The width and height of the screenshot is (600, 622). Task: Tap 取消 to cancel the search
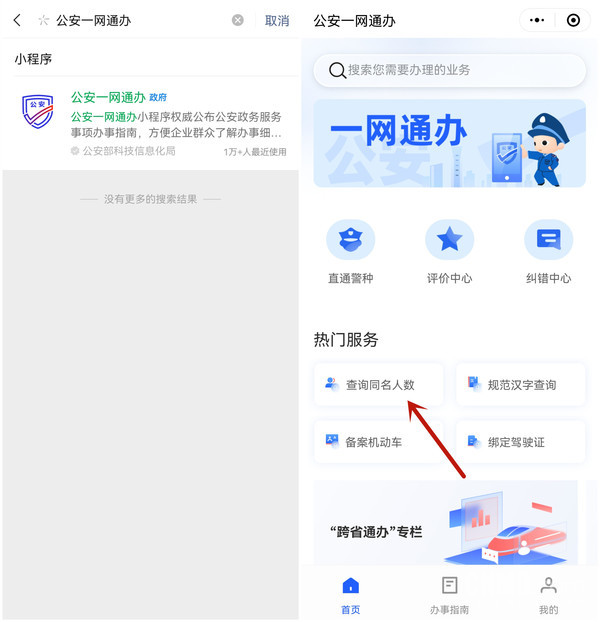[x=277, y=20]
